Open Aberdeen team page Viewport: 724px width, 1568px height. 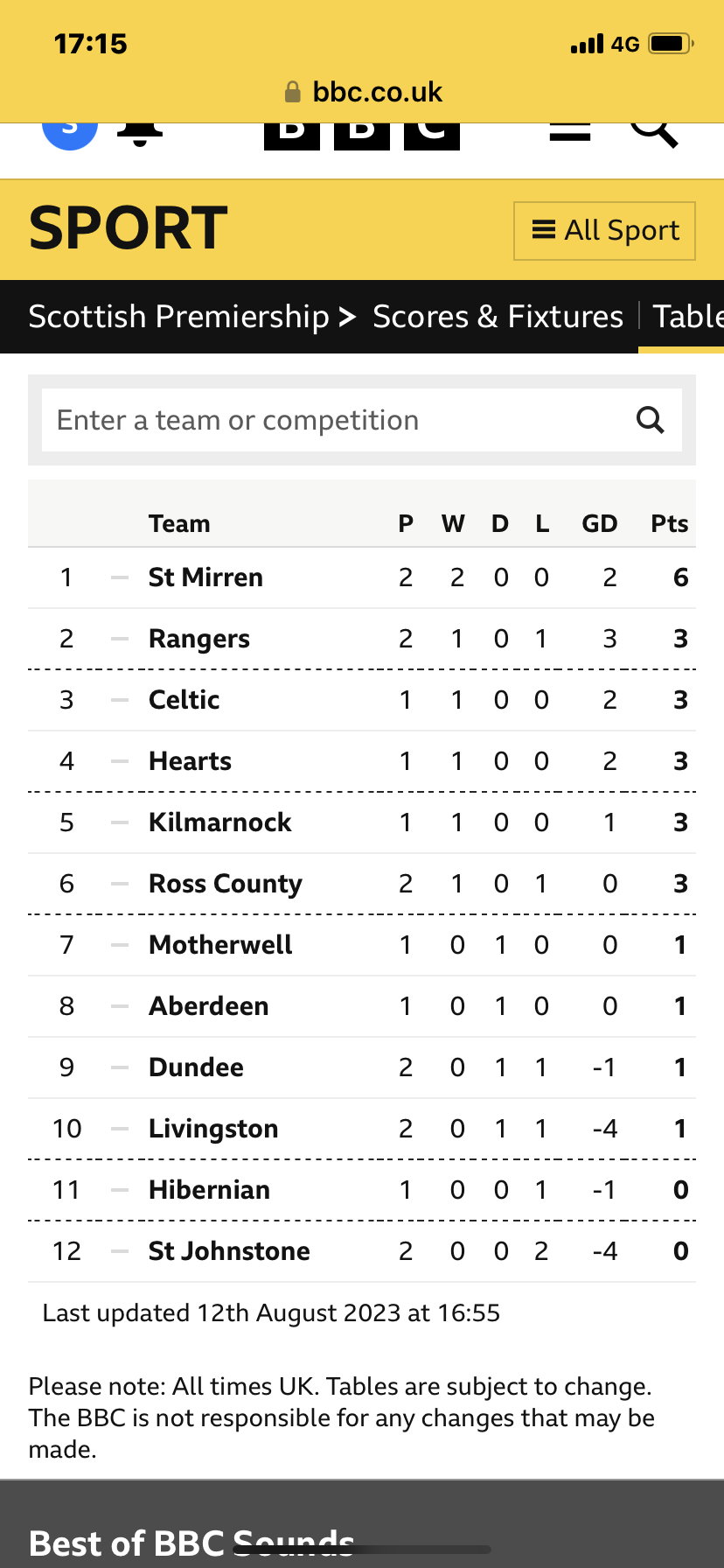point(209,1006)
